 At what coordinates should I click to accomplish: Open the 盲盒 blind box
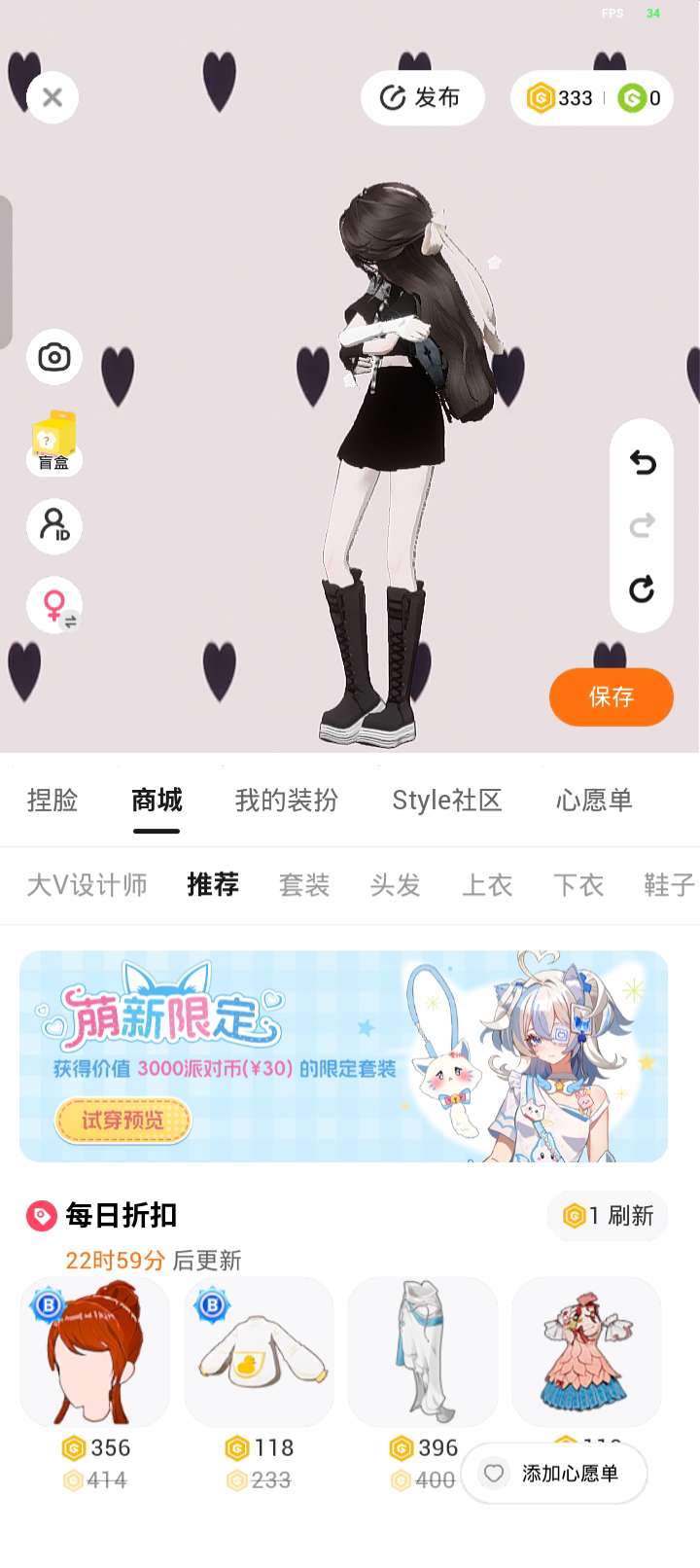click(54, 443)
